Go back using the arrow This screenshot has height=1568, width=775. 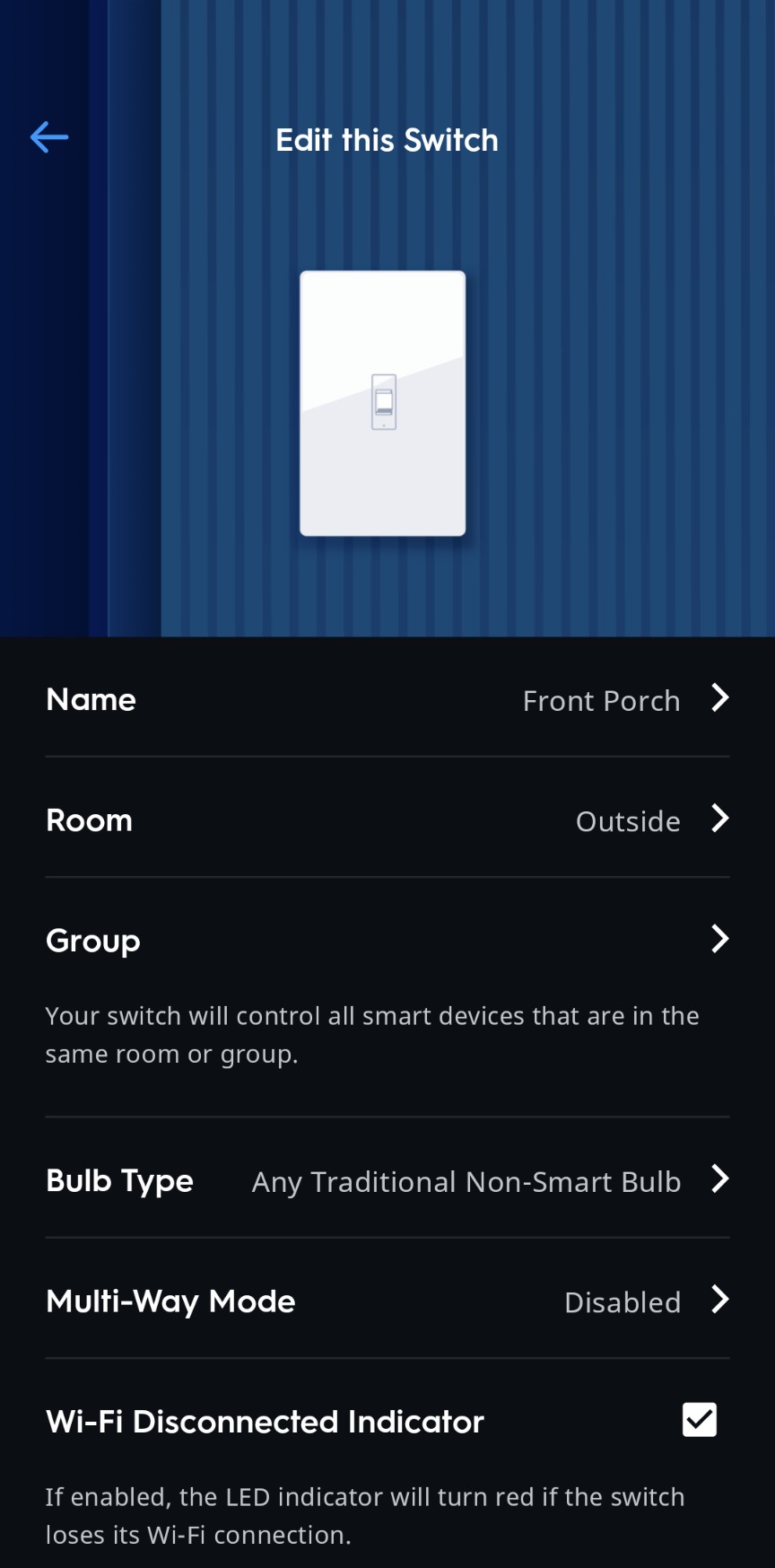click(49, 137)
